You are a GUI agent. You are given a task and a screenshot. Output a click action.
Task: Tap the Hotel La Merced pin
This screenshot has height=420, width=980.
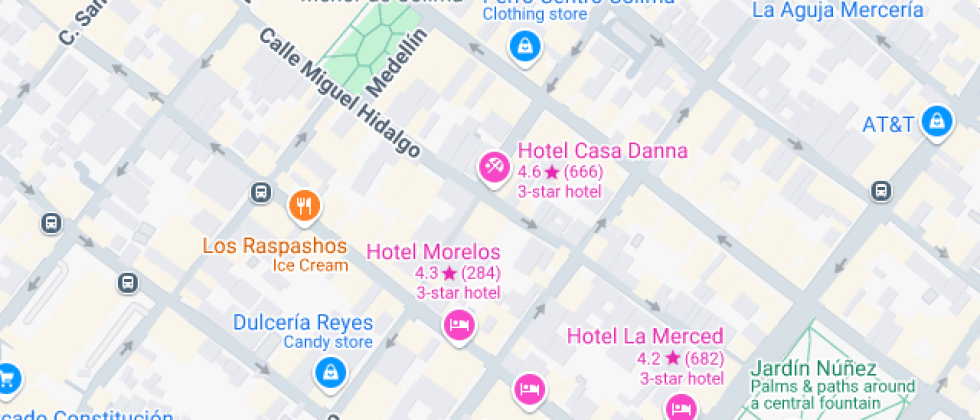point(682,406)
